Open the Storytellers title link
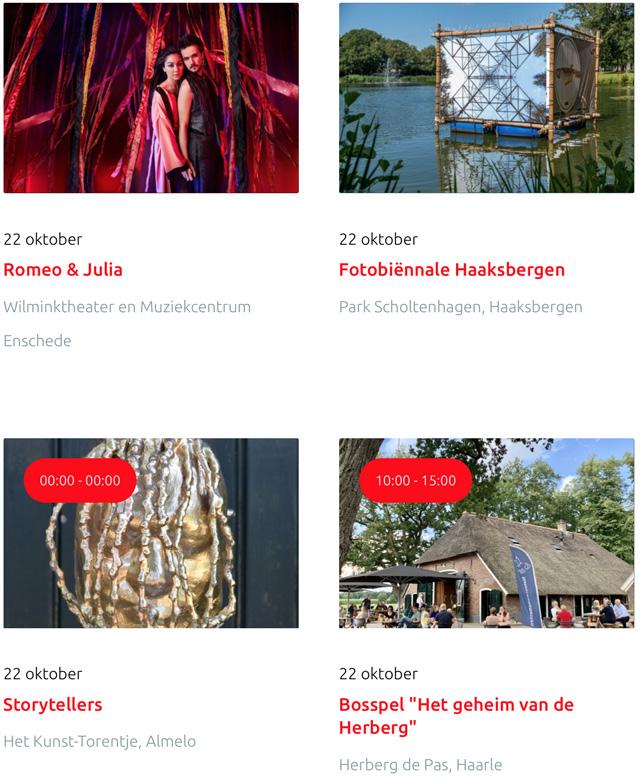 (x=53, y=705)
